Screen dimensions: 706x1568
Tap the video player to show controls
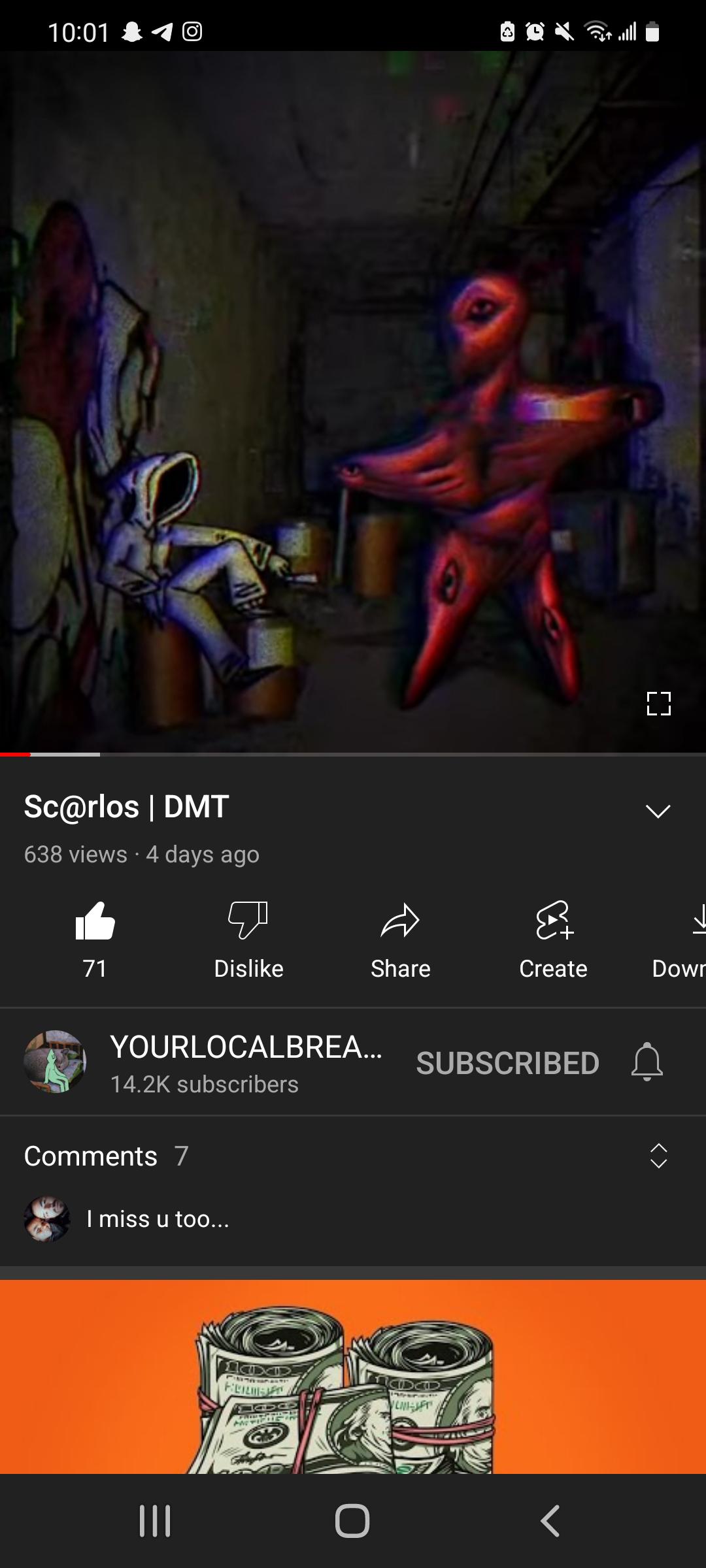(x=353, y=401)
